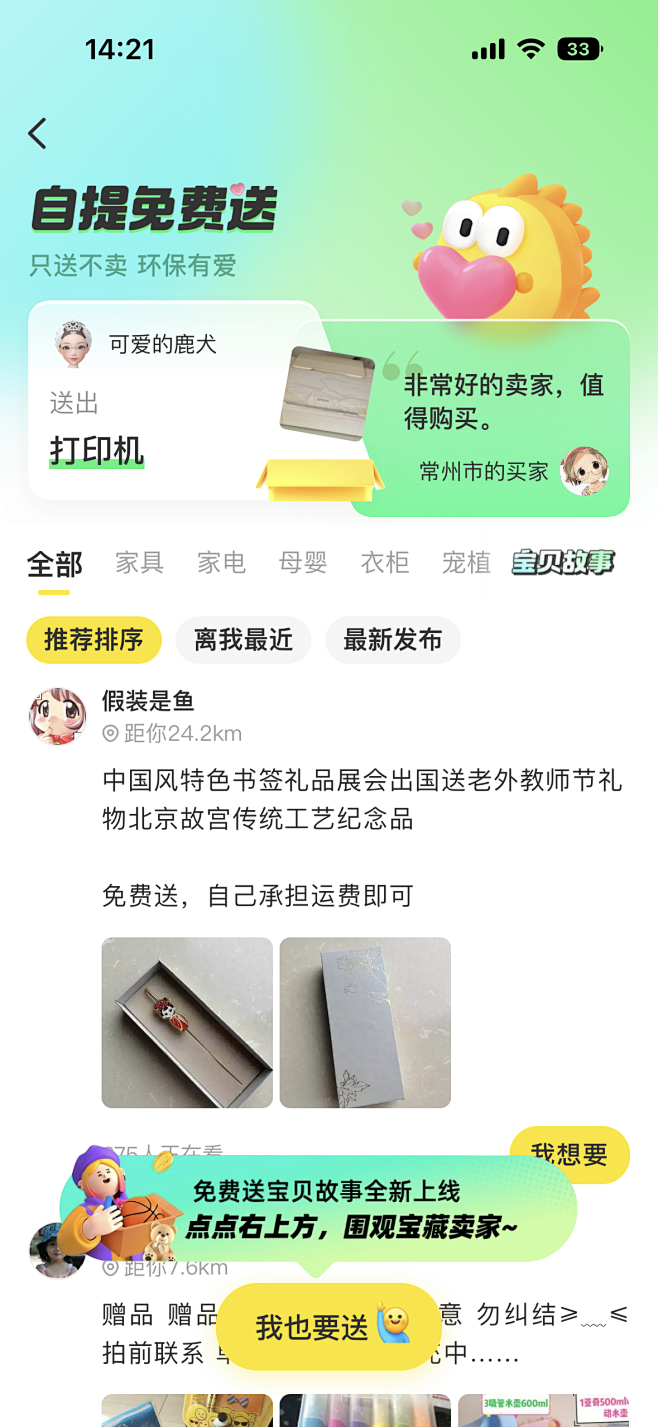The image size is (658, 1427).
Task: Sort by 最新发布
Action: [x=392, y=640]
